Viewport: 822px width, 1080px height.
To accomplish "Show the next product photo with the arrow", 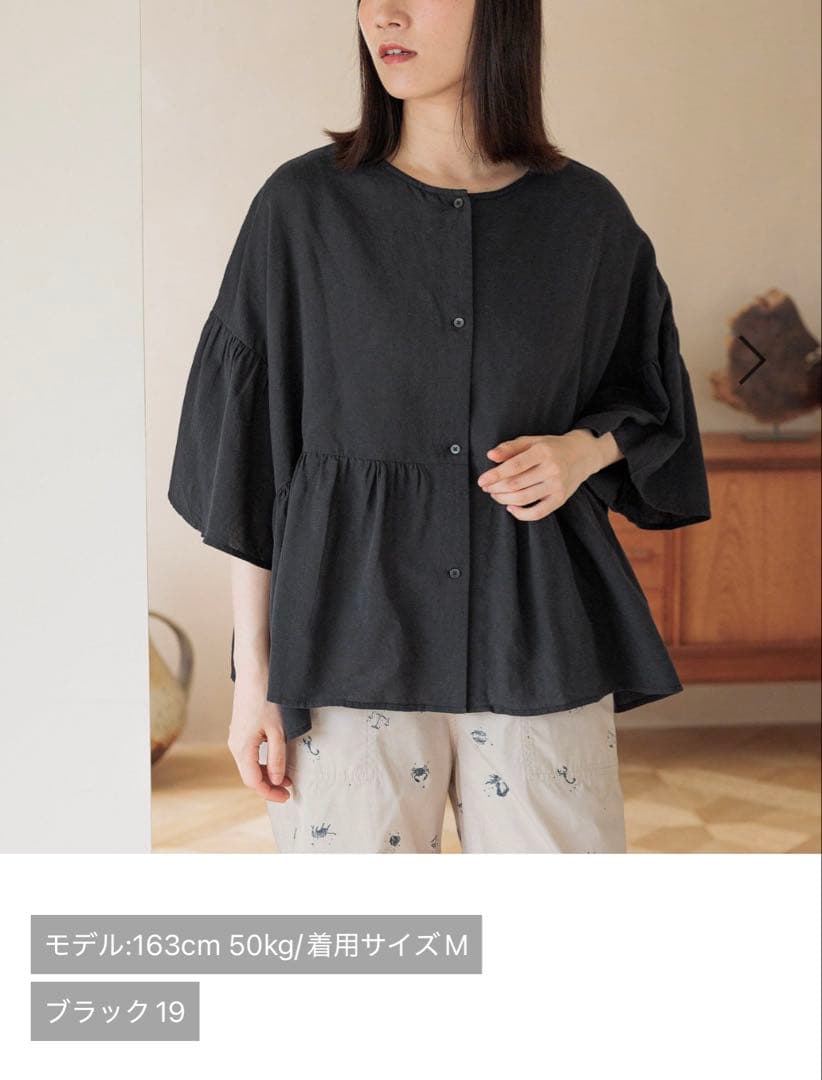I will tap(751, 360).
